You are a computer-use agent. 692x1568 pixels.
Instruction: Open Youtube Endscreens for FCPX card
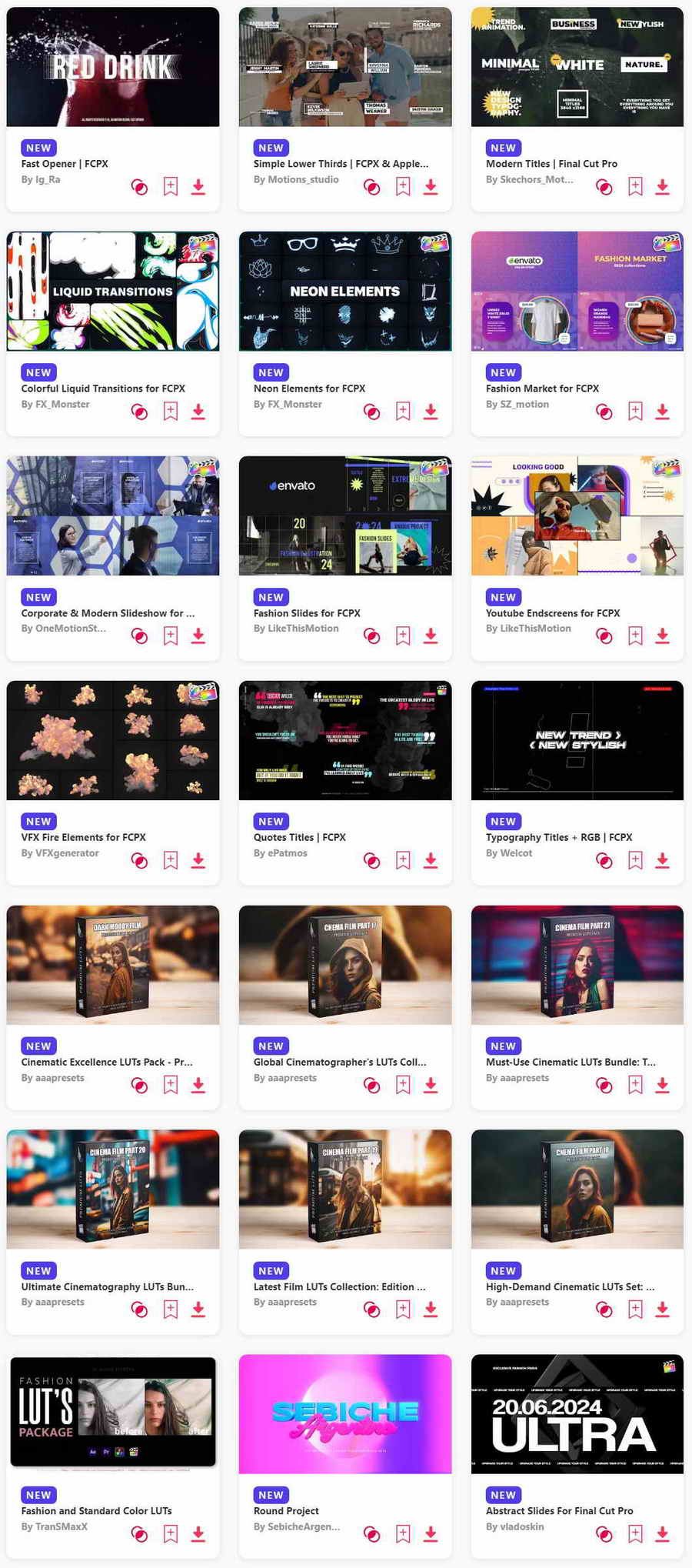tap(552, 612)
